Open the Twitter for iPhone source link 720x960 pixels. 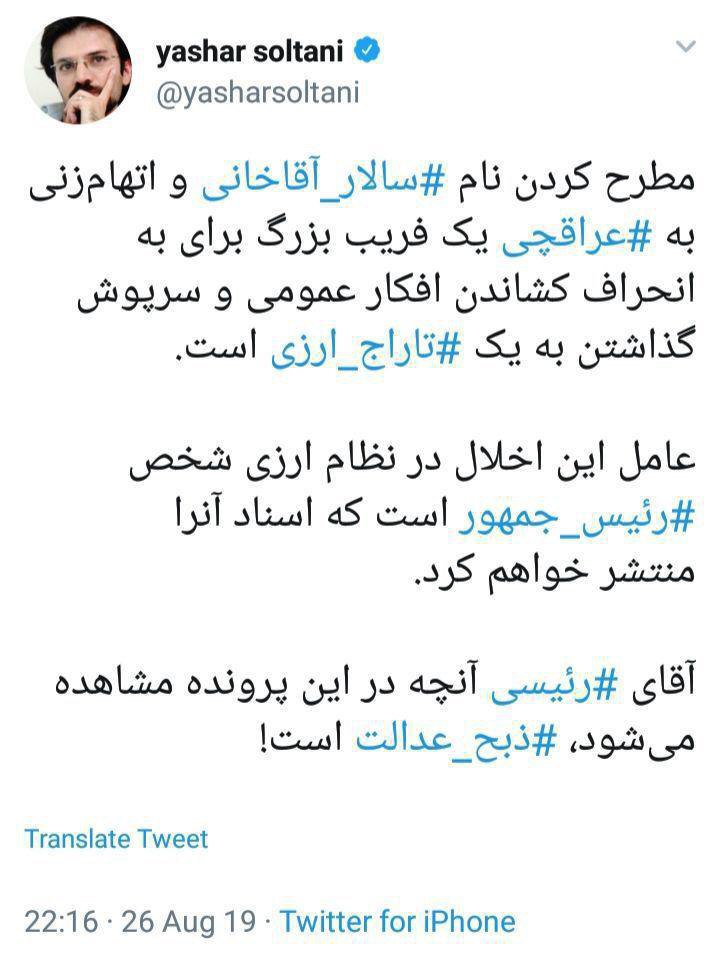(x=398, y=921)
